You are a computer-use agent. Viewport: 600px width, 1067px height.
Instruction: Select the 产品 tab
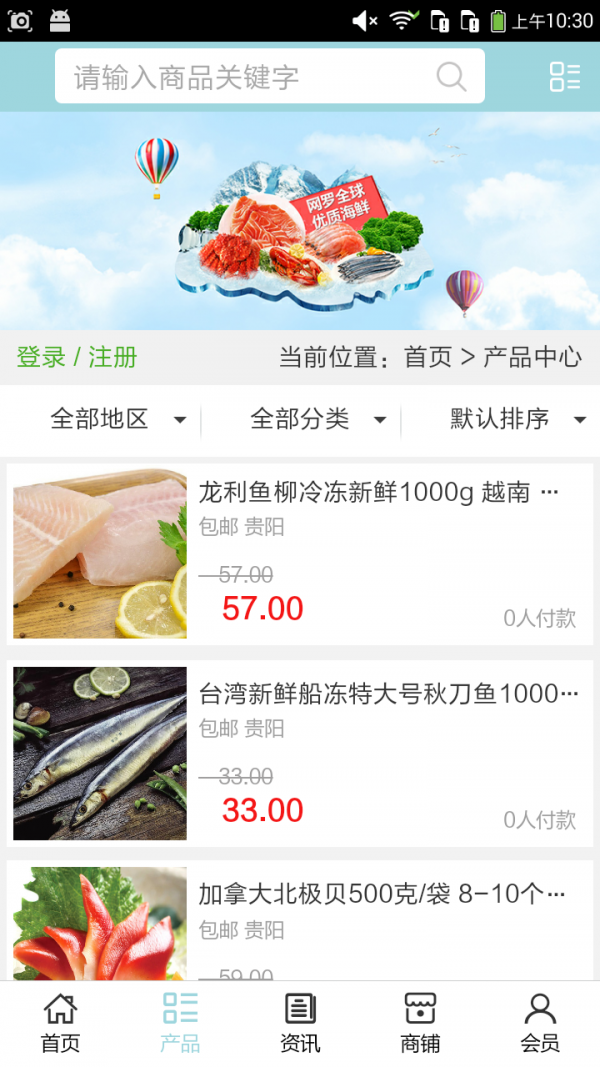click(x=180, y=1023)
